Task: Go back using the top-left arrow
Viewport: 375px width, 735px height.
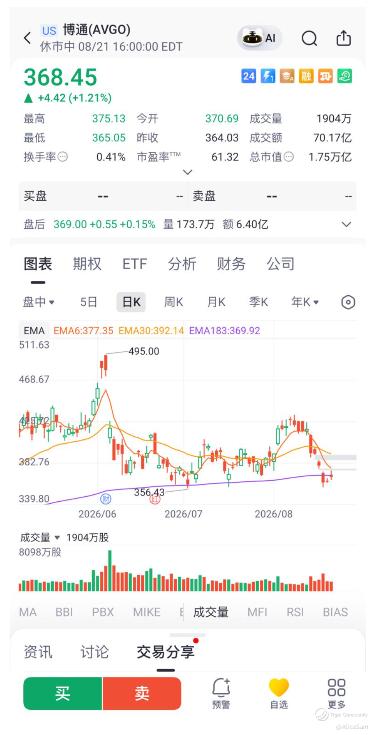Action: click(x=27, y=38)
